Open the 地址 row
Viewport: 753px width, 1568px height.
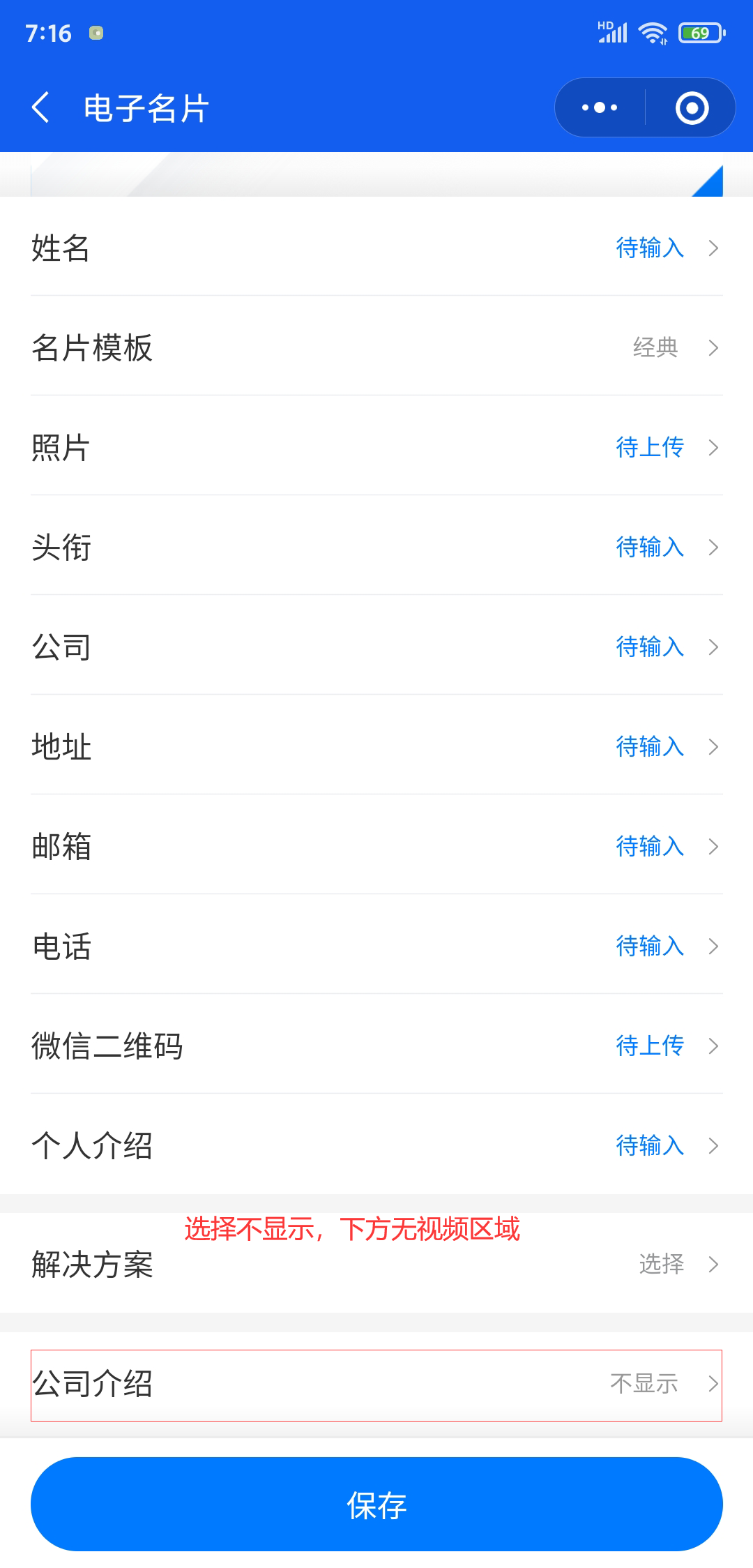tap(376, 746)
